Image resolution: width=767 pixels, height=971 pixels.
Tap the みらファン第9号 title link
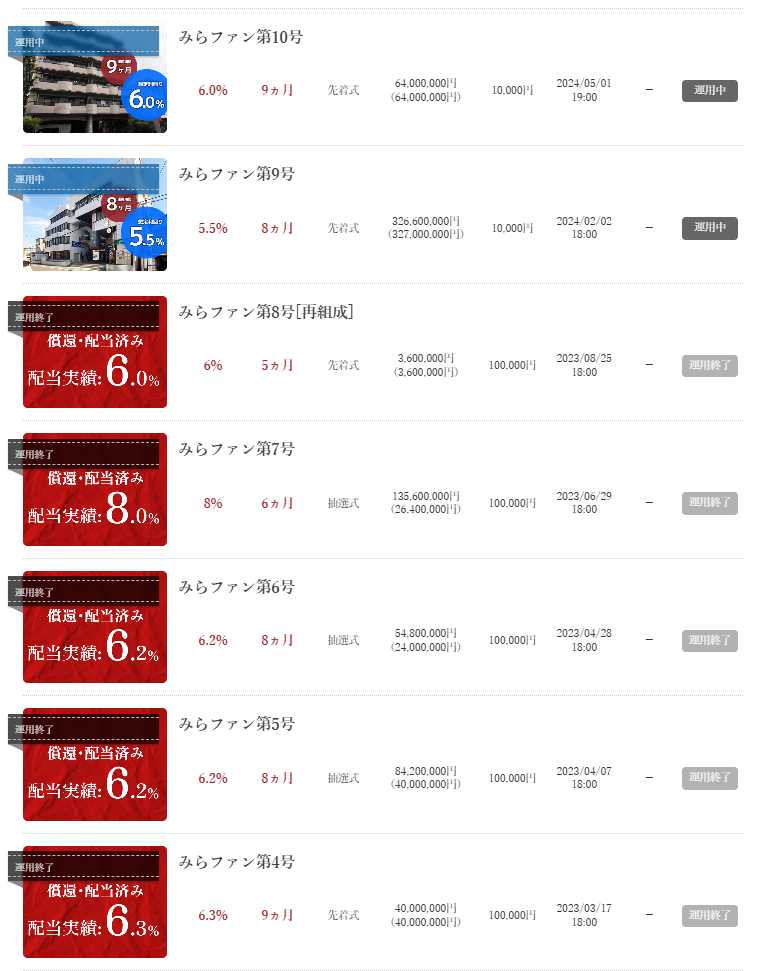237,174
